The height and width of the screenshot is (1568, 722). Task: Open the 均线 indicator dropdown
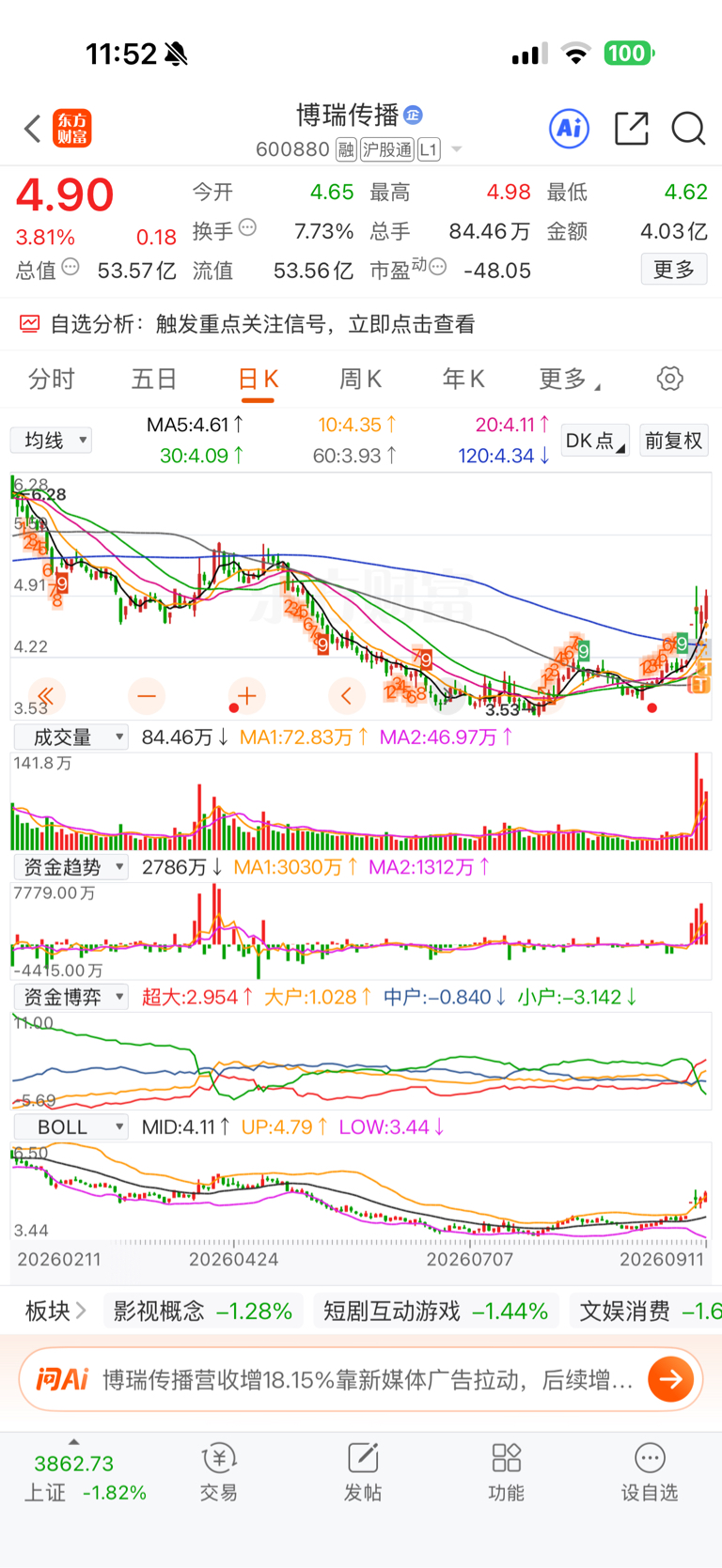(x=51, y=441)
